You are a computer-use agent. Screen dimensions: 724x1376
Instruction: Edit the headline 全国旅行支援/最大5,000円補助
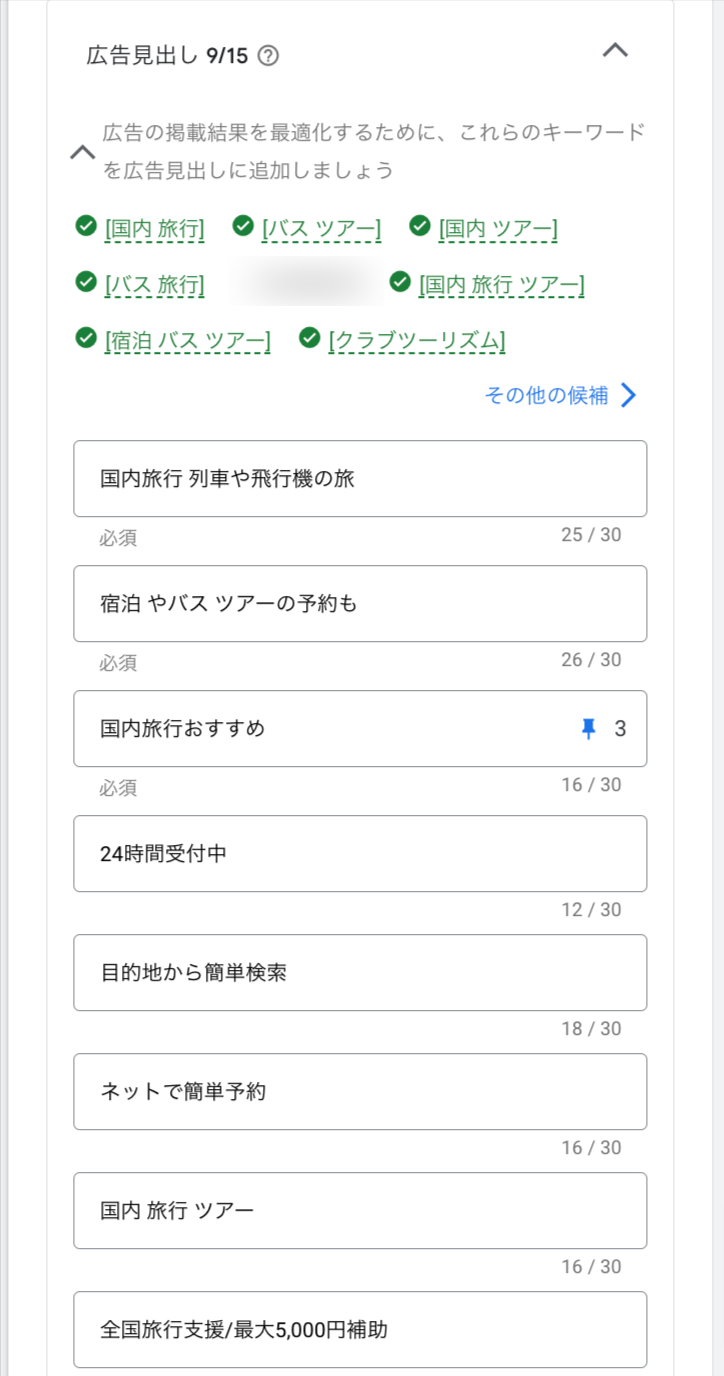coord(360,1330)
